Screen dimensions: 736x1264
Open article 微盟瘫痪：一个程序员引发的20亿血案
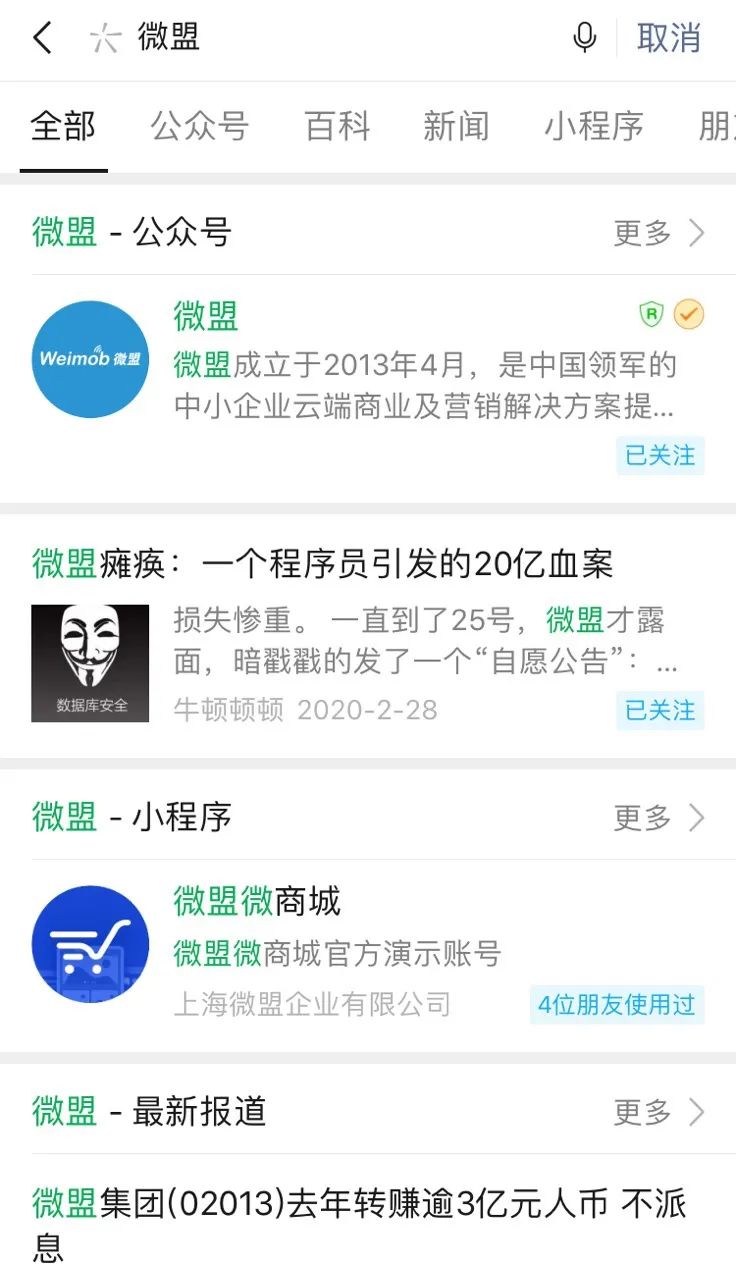322,565
